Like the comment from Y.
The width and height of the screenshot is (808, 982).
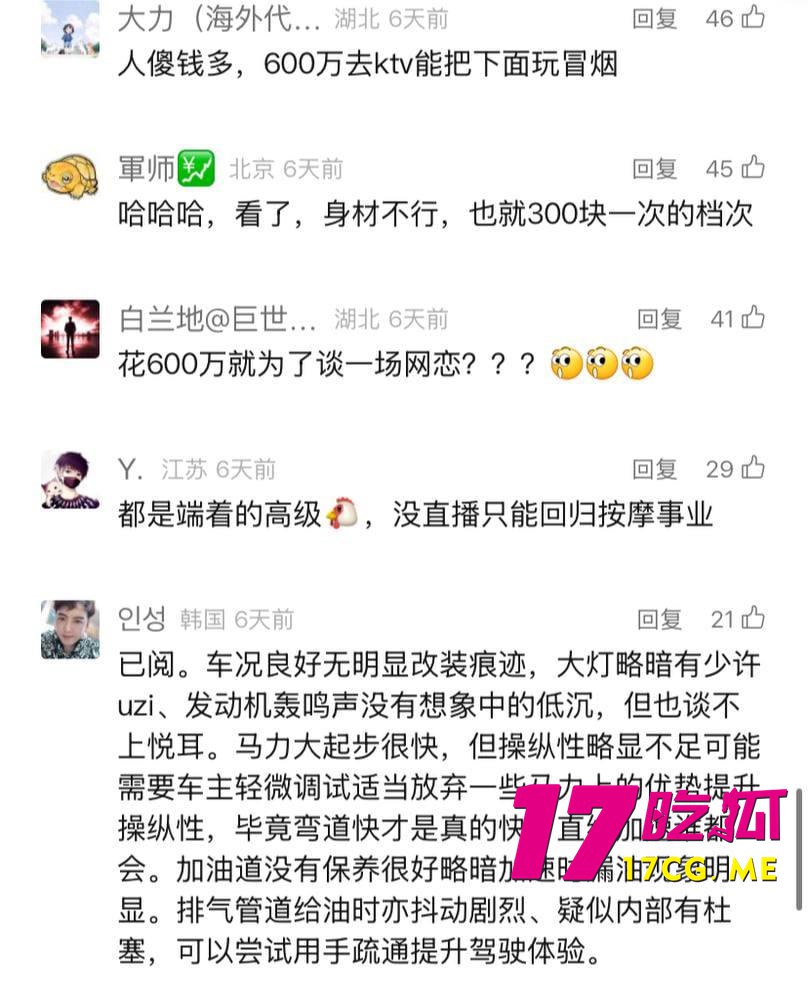(x=752, y=468)
